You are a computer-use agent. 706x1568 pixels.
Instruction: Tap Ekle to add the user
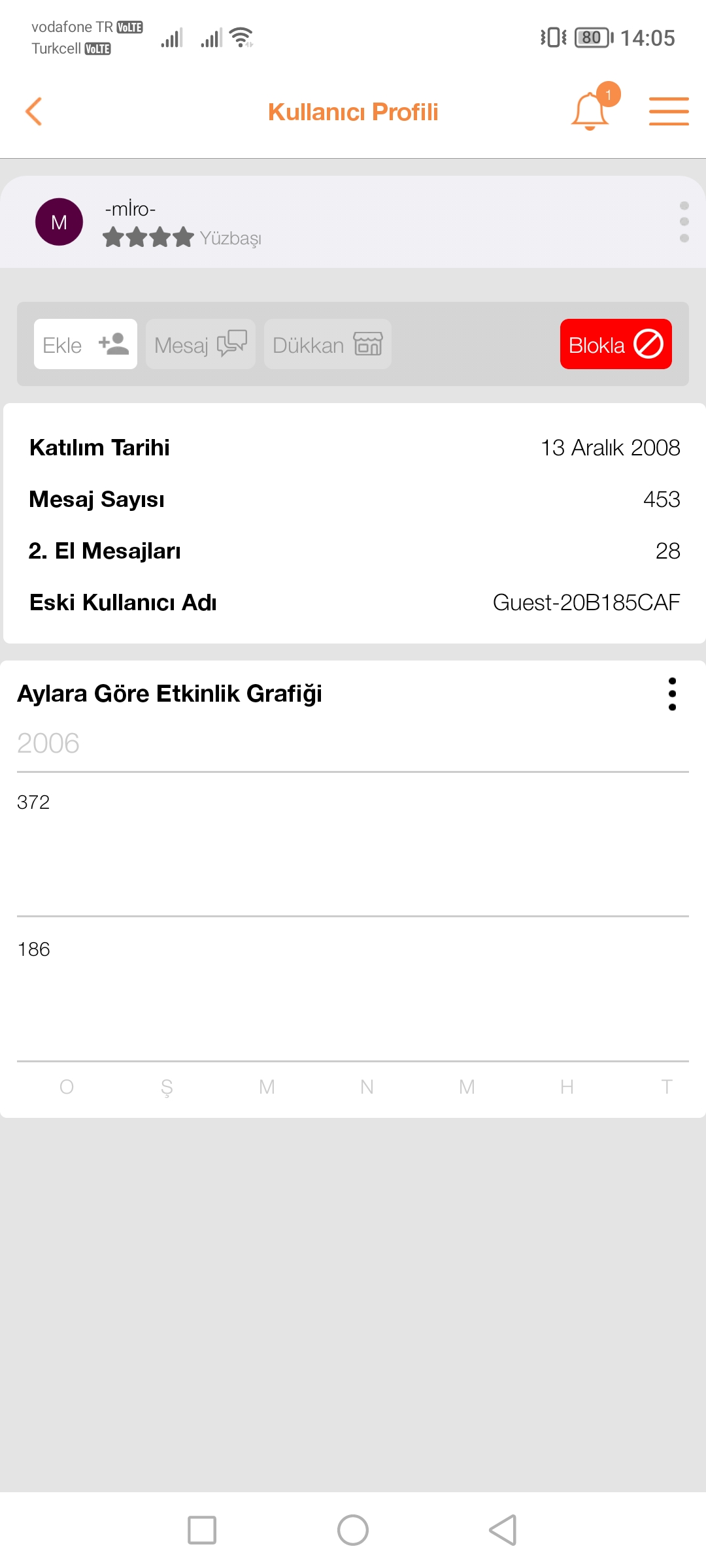pyautogui.click(x=86, y=344)
